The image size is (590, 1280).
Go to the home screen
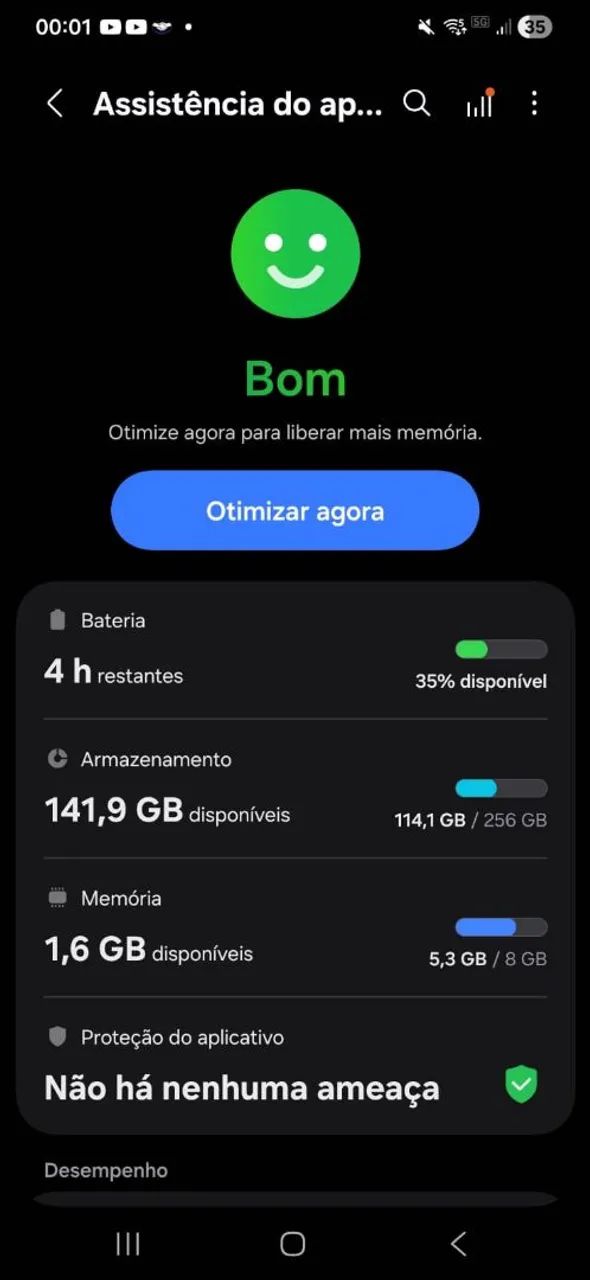pyautogui.click(x=293, y=1243)
